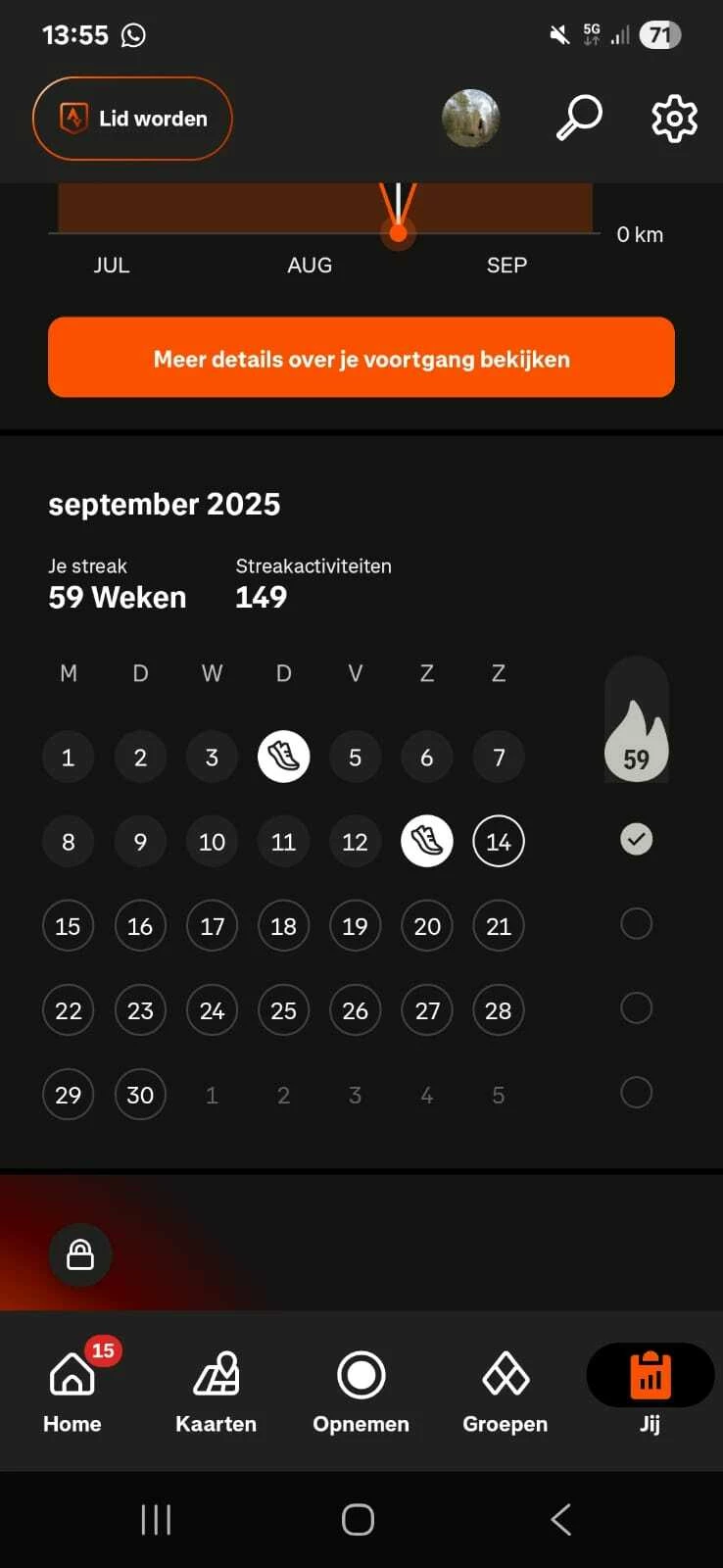Select 14 September in the calendar
Screen dimensions: 723x1568
499,841
